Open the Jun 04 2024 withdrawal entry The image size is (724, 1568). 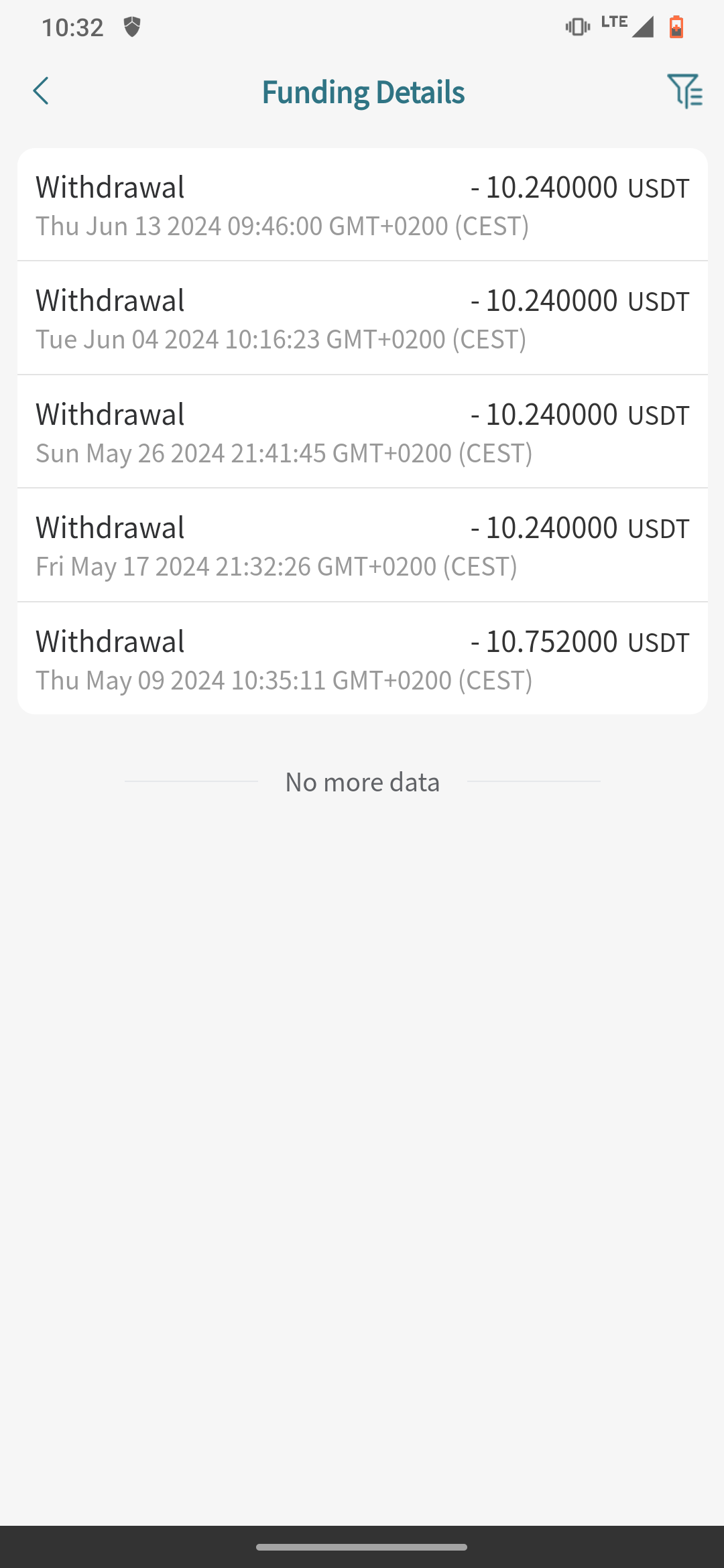pyautogui.click(x=362, y=318)
